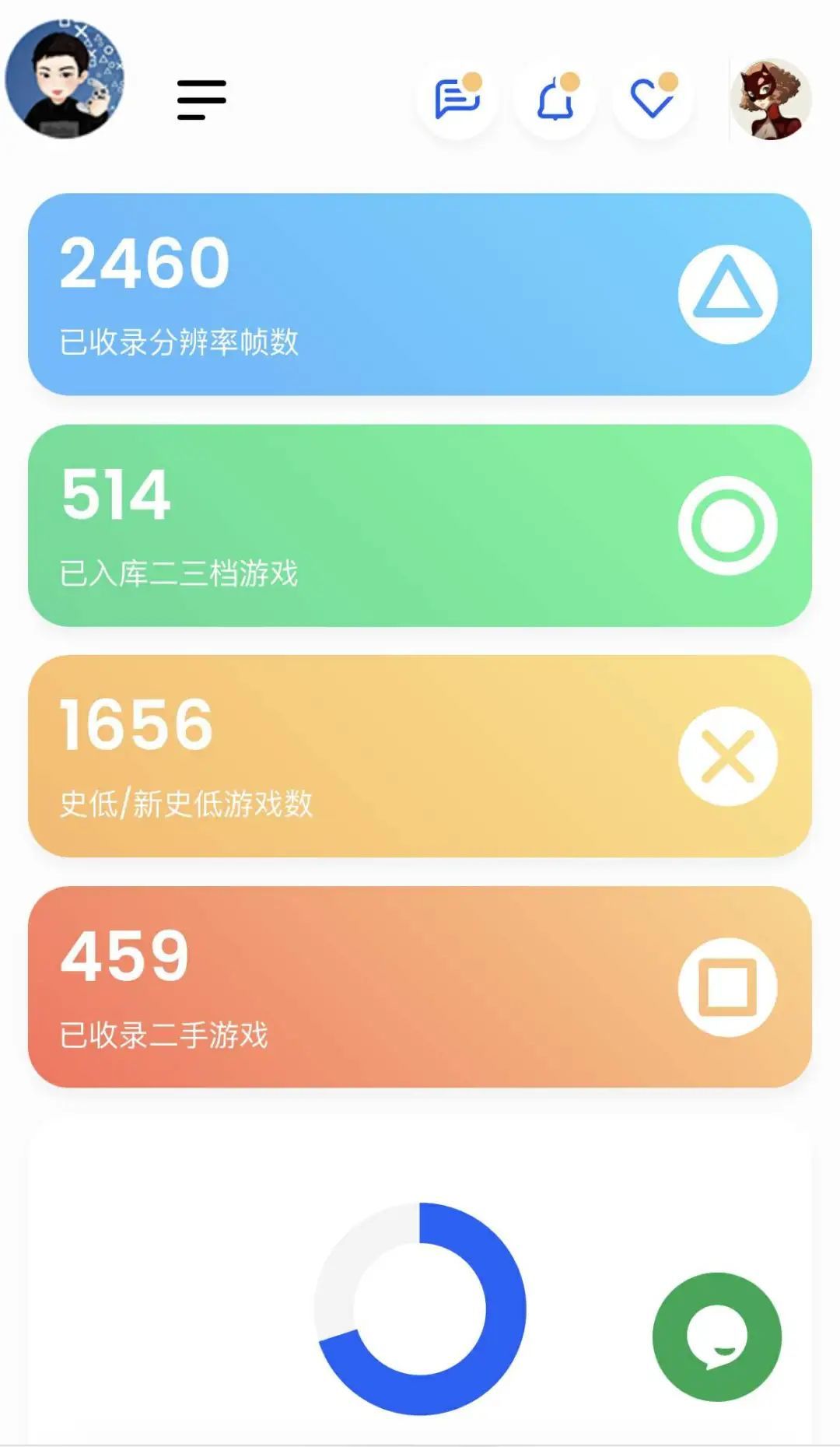Open the hamburger menu
Image resolution: width=840 pixels, height=1447 pixels.
tap(201, 100)
